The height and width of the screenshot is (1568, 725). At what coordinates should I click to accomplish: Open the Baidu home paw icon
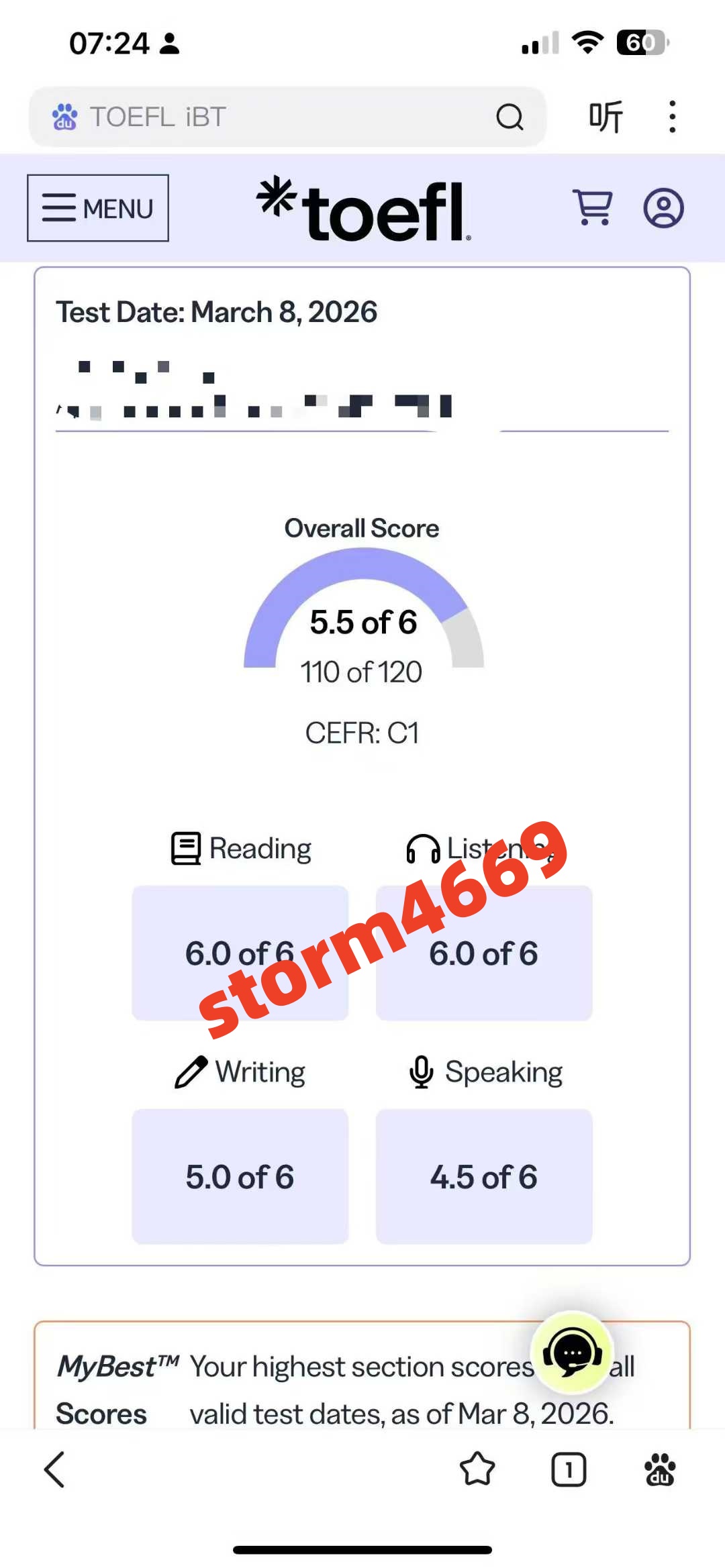click(659, 1469)
